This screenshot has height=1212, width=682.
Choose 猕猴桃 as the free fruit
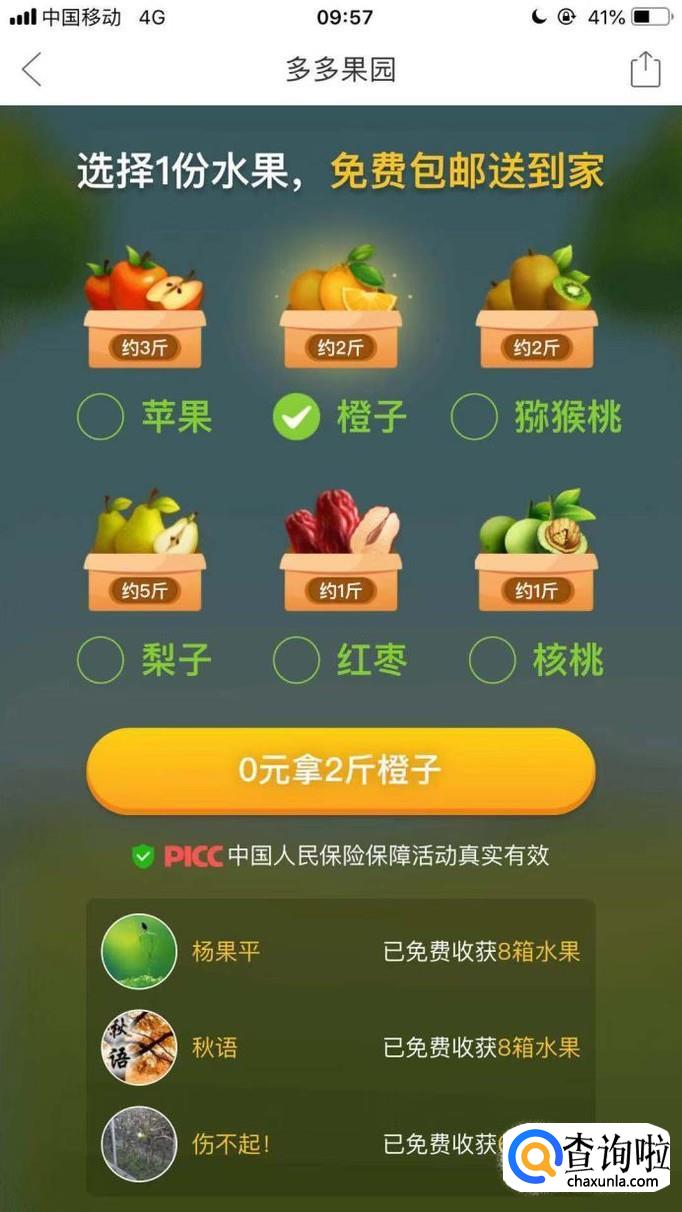[474, 417]
